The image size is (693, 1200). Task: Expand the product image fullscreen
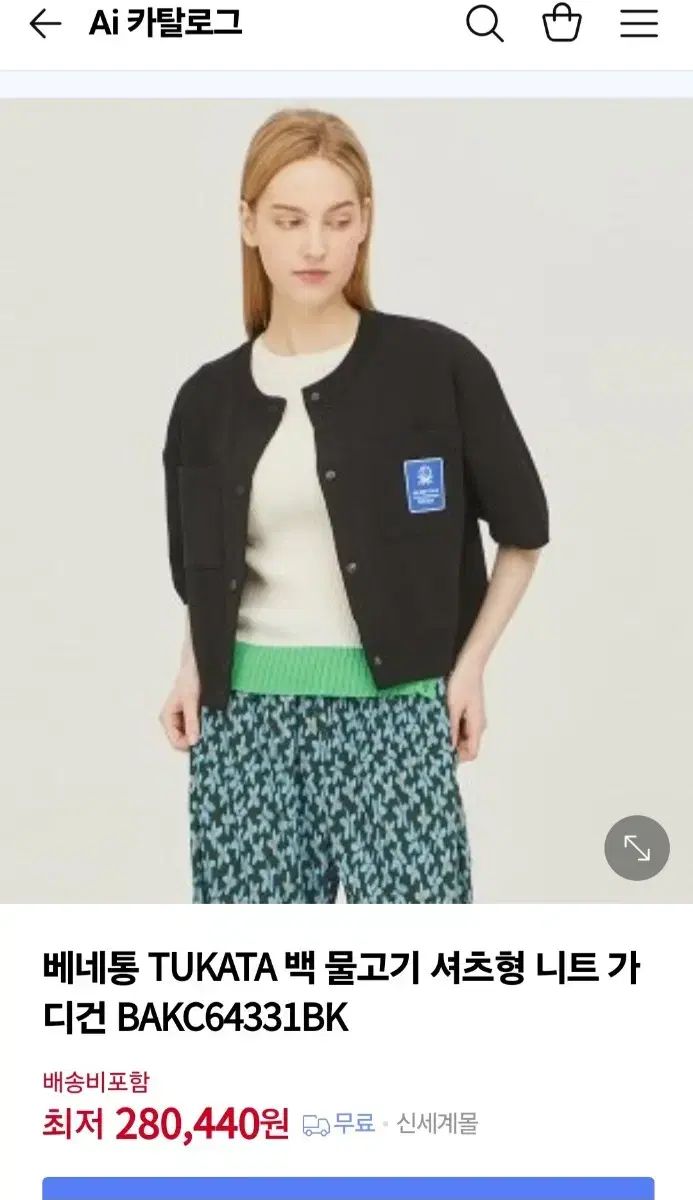637,848
